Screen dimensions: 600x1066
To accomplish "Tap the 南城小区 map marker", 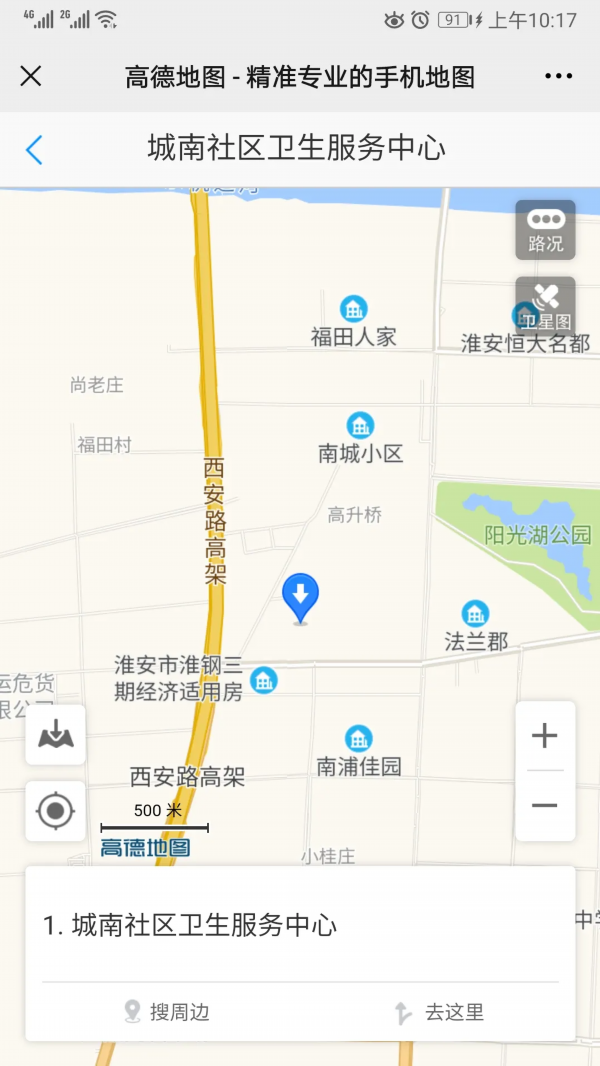I will coord(360,426).
